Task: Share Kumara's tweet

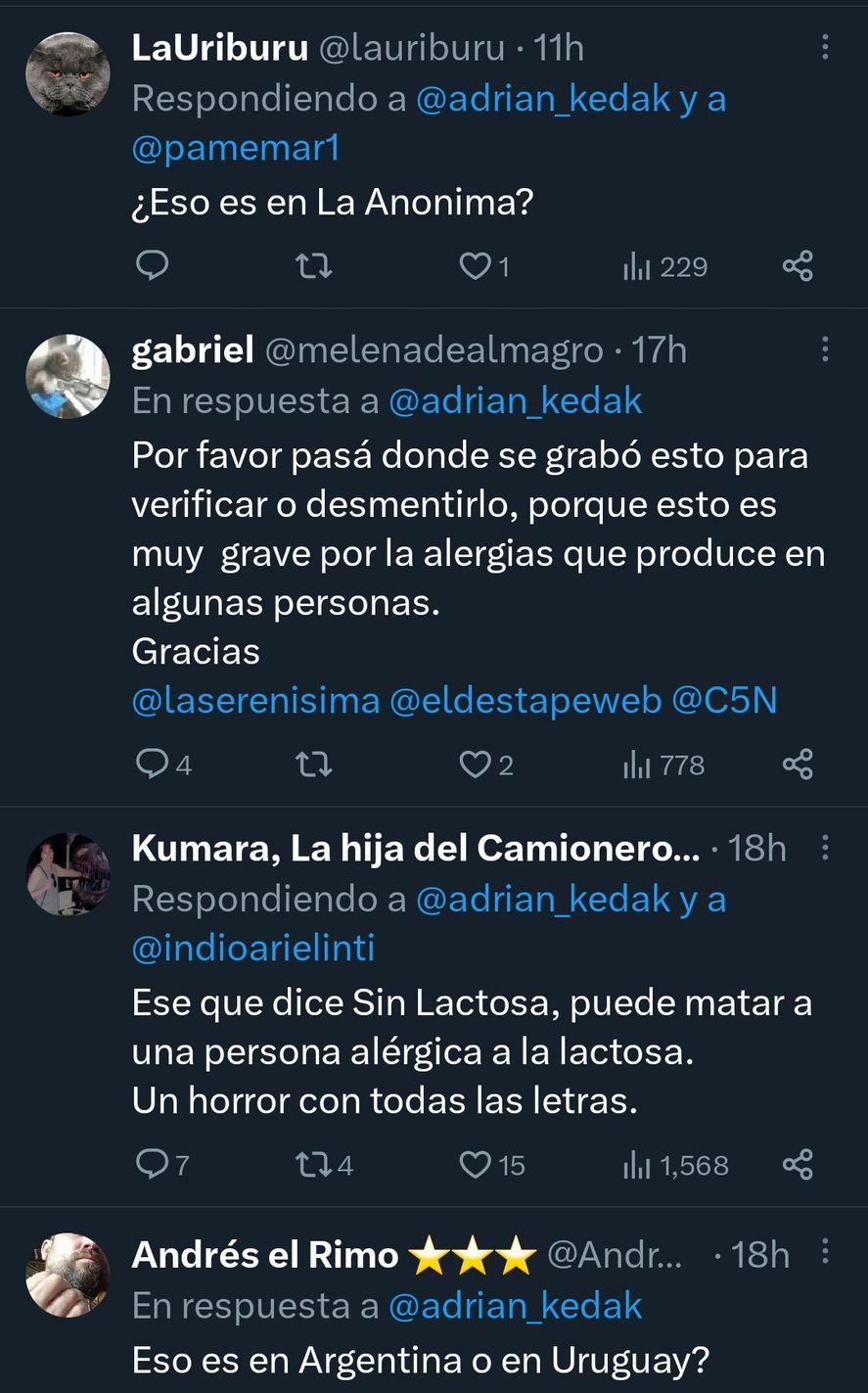Action: (798, 1165)
